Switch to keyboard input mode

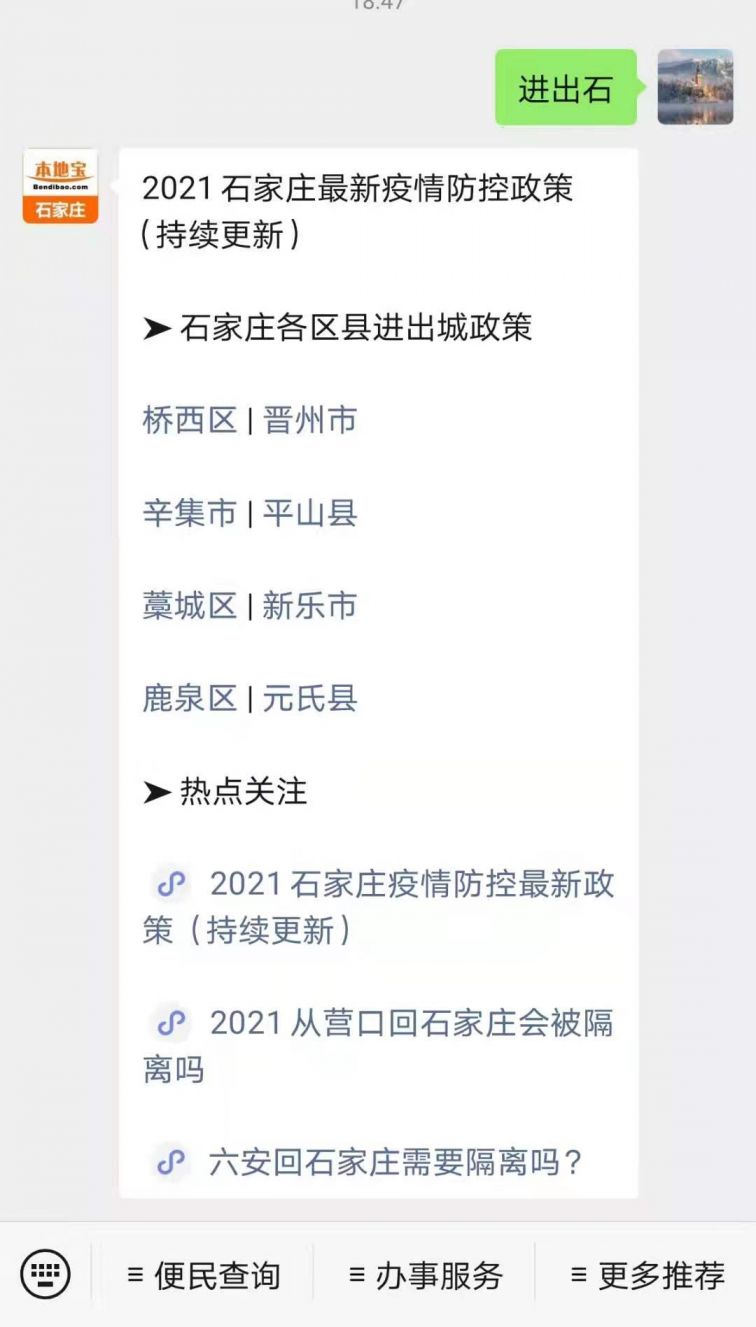46,1275
